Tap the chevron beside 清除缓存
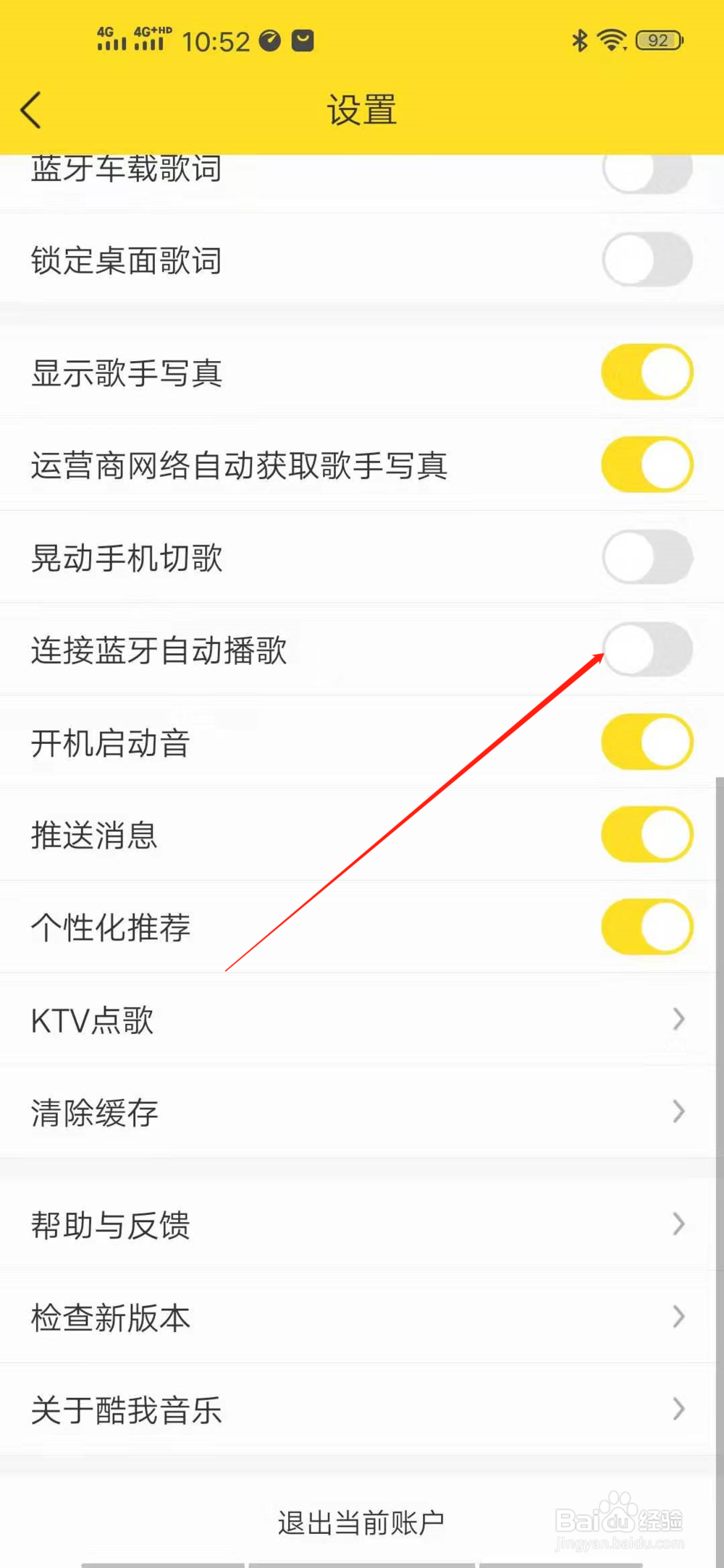Viewport: 724px width, 1568px height. tap(678, 1112)
